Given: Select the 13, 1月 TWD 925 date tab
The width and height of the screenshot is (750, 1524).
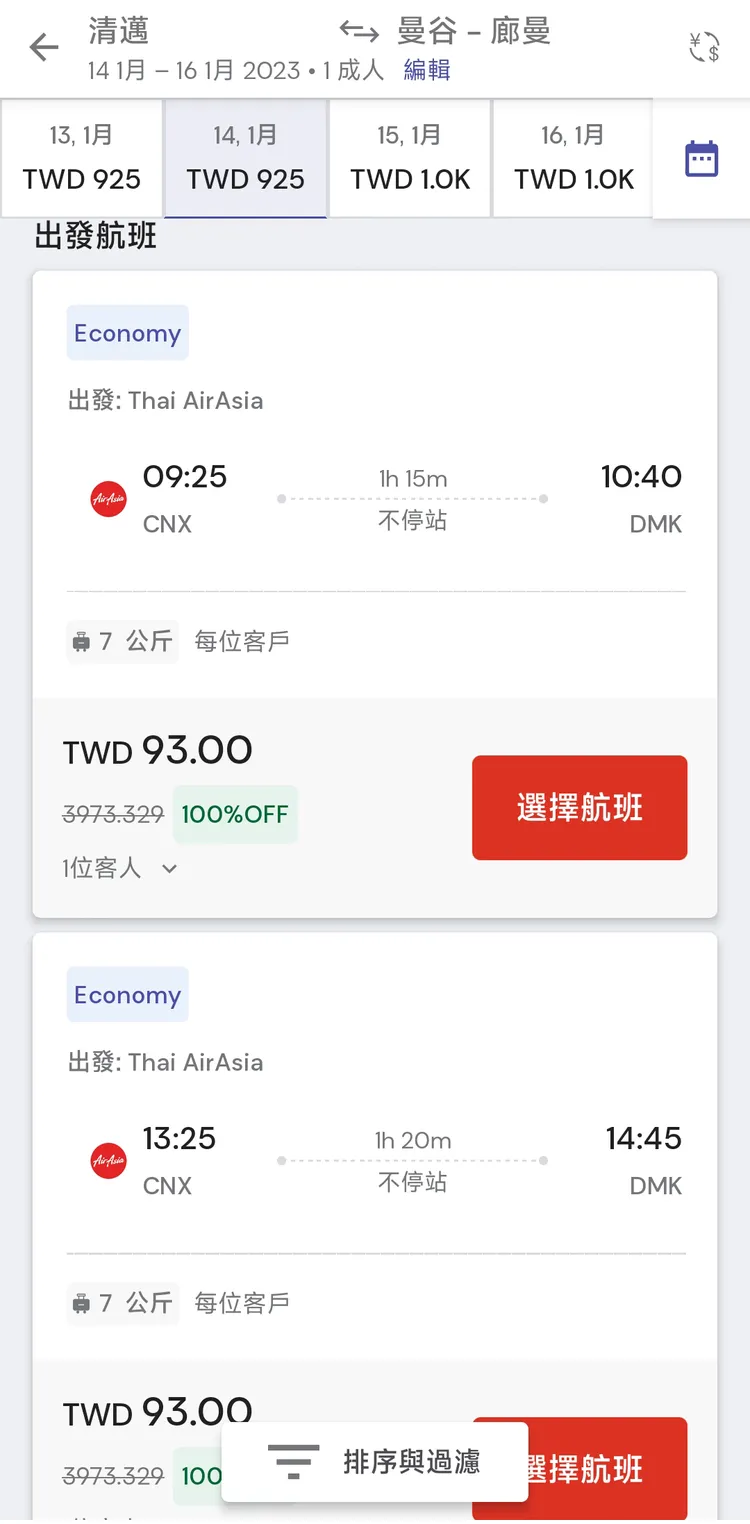Looking at the screenshot, I should [x=82, y=158].
